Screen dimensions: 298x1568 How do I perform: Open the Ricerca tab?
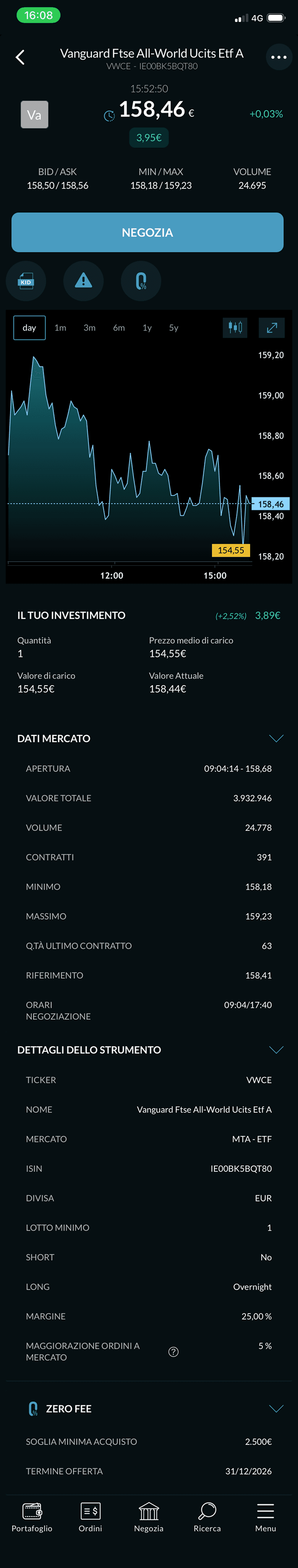click(x=207, y=1517)
